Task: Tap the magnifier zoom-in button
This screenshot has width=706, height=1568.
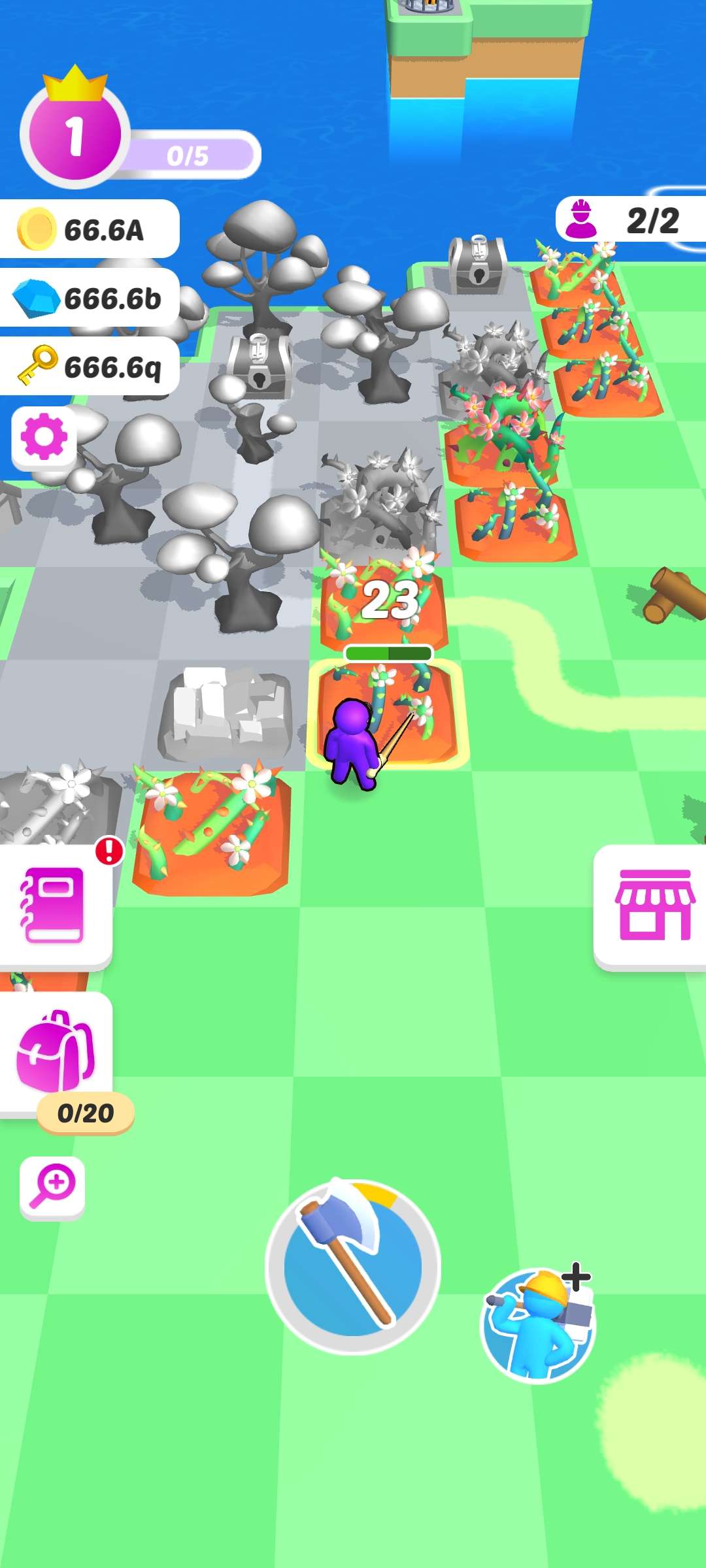Action: 52,1186
